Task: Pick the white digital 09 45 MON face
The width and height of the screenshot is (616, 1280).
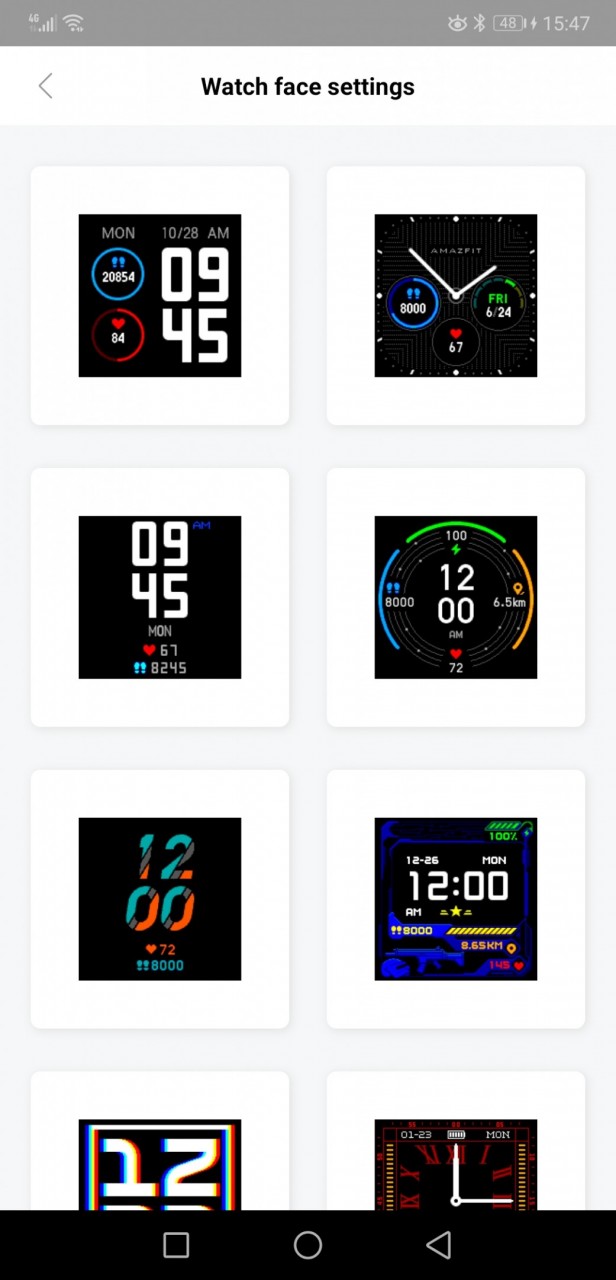Action: click(160, 597)
